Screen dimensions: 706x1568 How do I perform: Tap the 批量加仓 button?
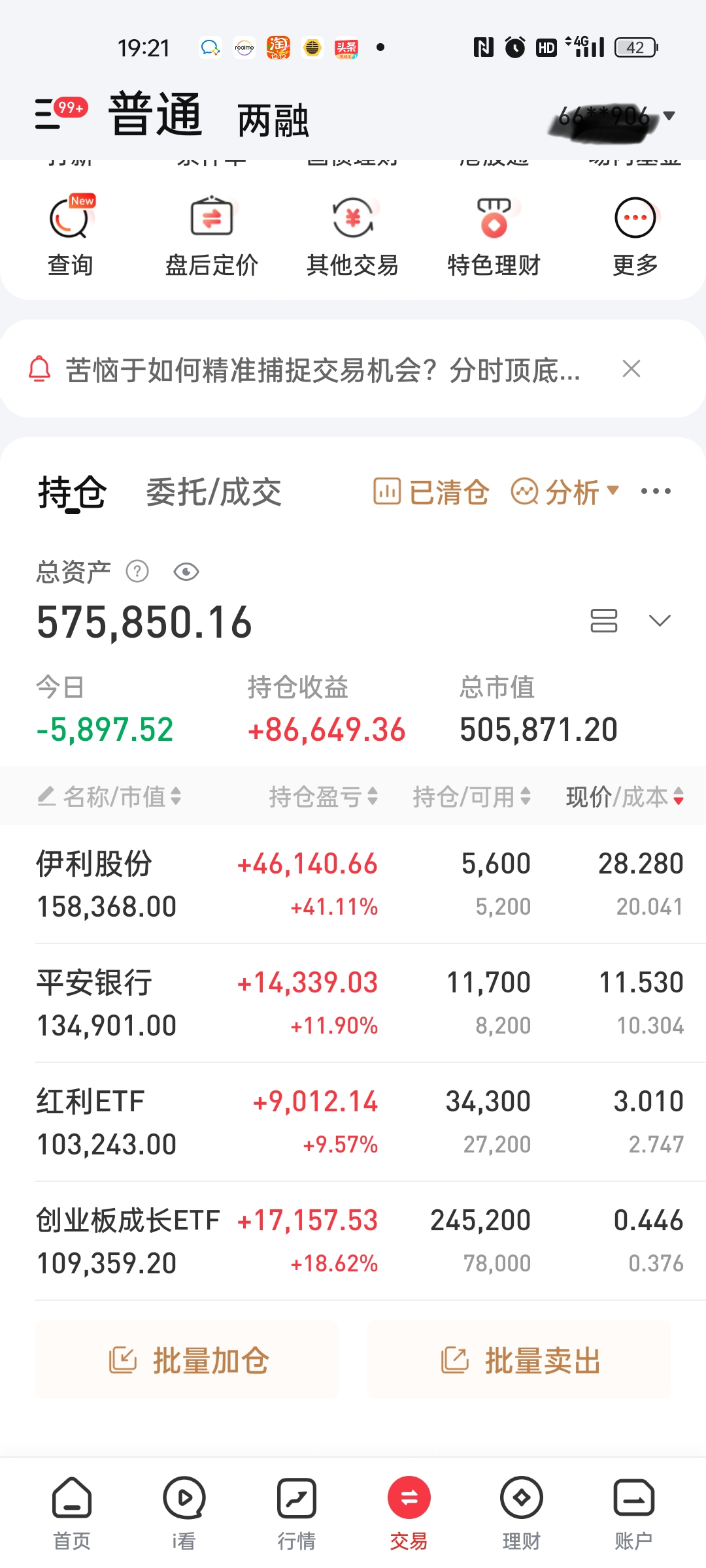pos(187,1361)
